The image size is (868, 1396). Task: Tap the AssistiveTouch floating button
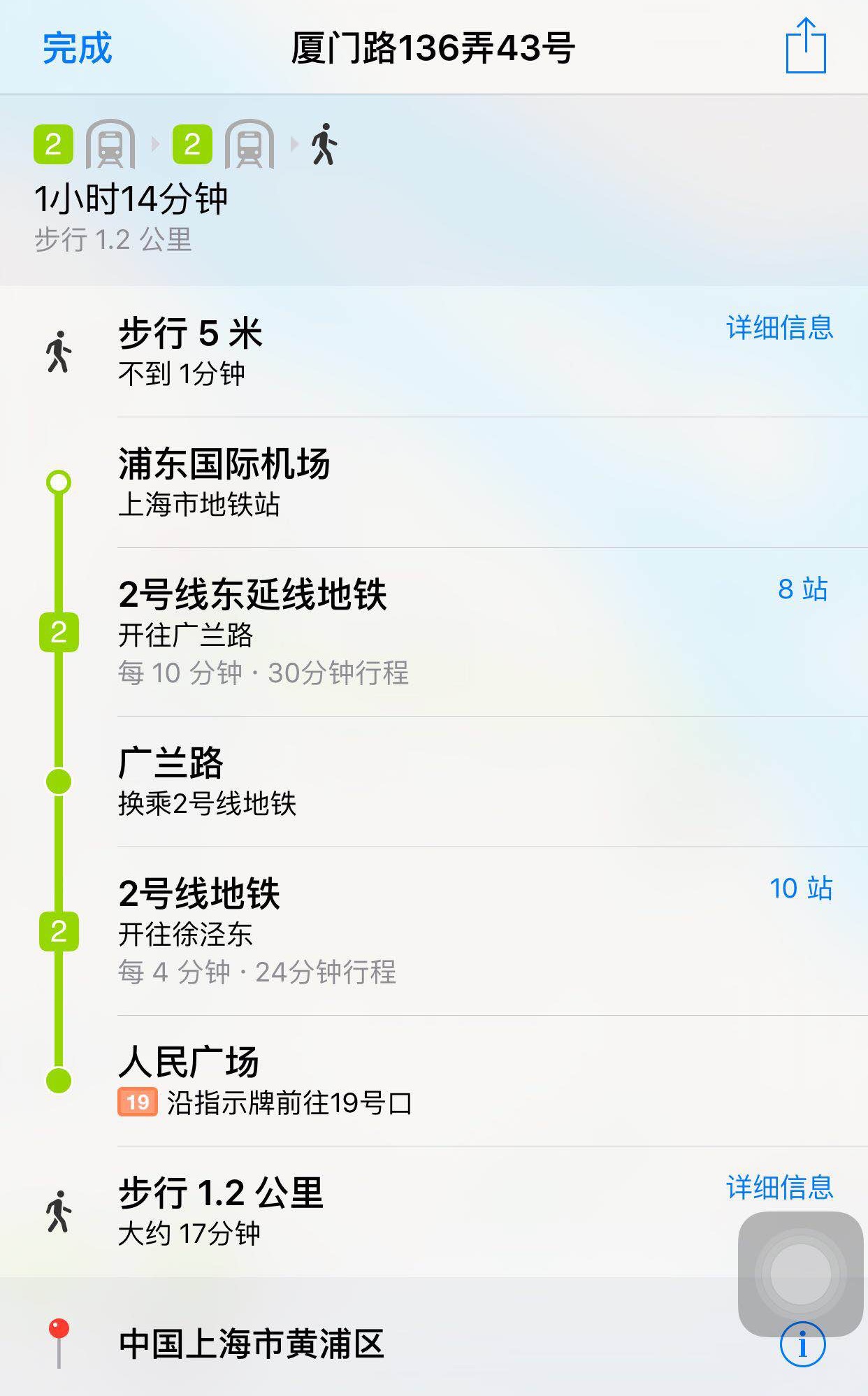point(800,1274)
